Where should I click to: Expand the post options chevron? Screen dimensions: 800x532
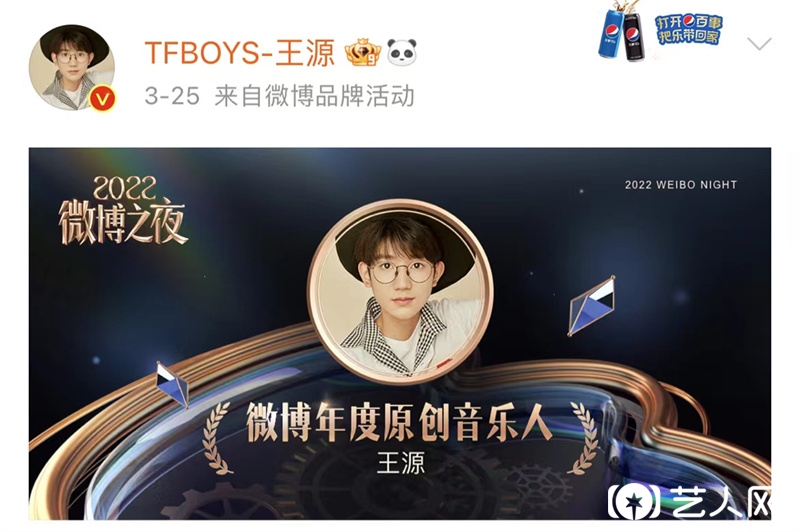pos(759,44)
